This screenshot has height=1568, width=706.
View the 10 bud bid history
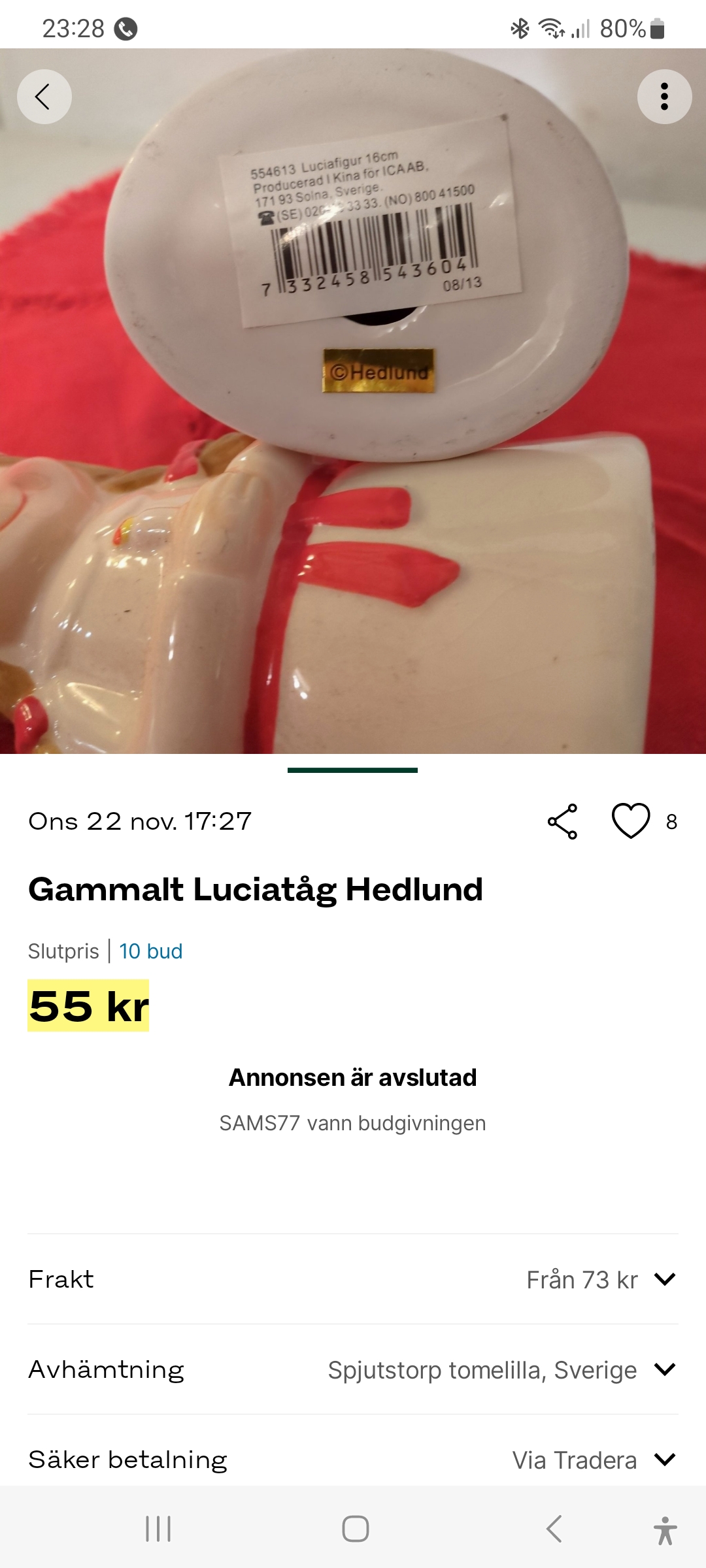click(150, 951)
